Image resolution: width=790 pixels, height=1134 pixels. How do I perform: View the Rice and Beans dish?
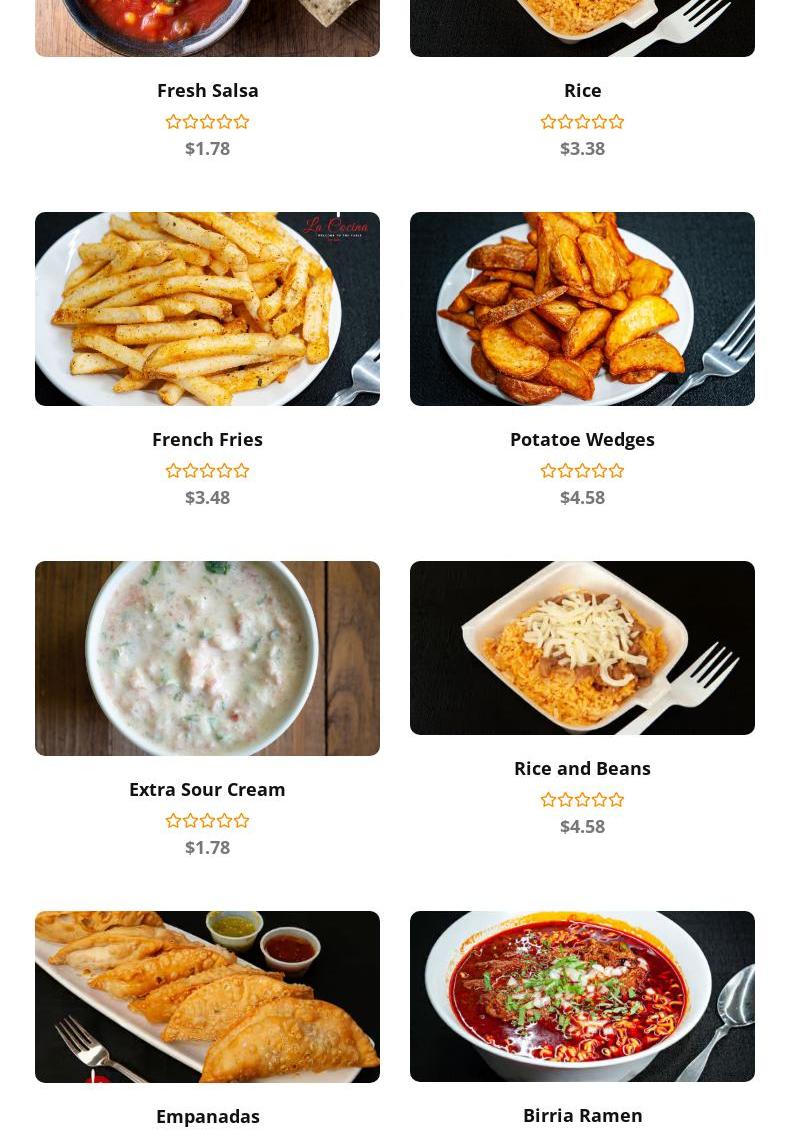pos(582,768)
